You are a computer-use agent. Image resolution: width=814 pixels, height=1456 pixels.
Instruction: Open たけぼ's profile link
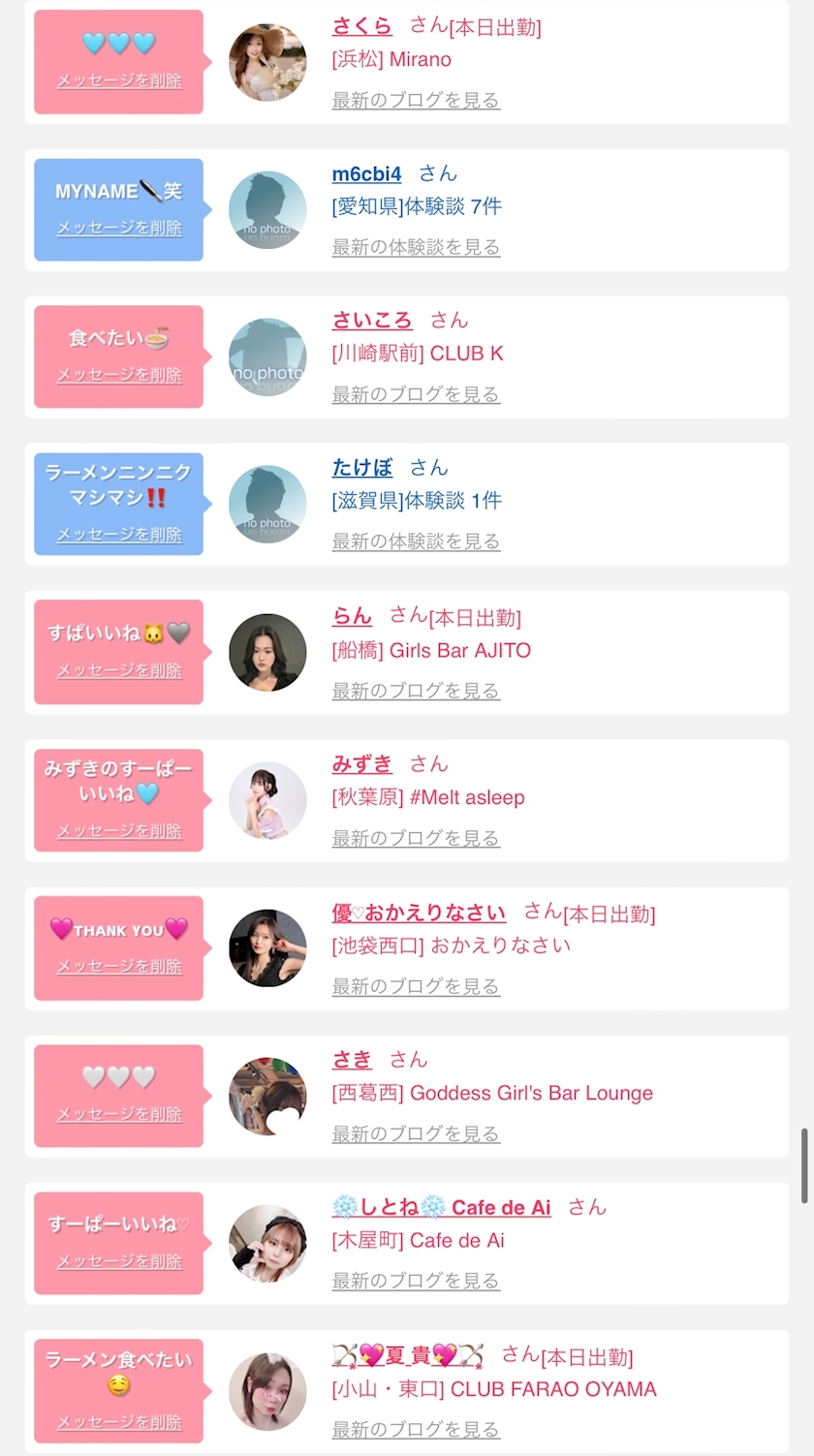coord(361,468)
